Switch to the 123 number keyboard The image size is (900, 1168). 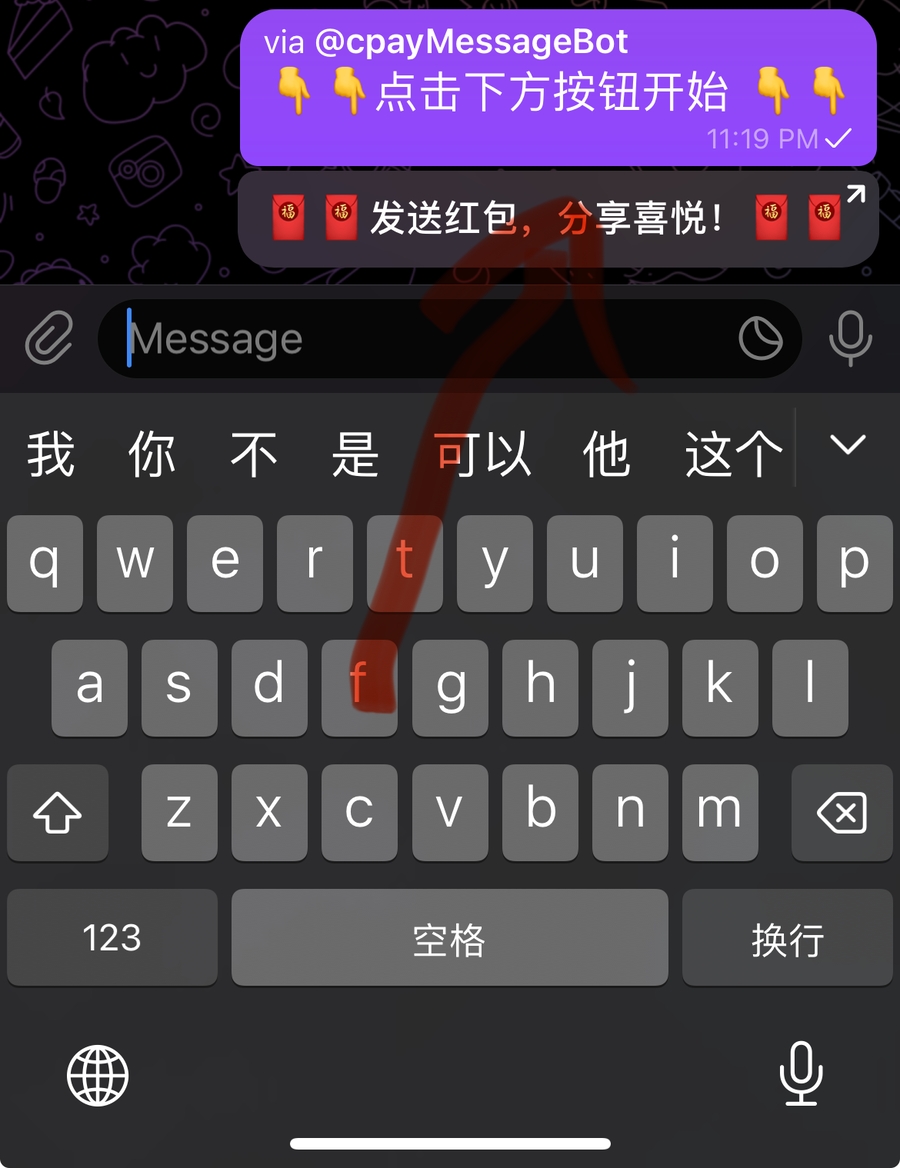[112, 938]
